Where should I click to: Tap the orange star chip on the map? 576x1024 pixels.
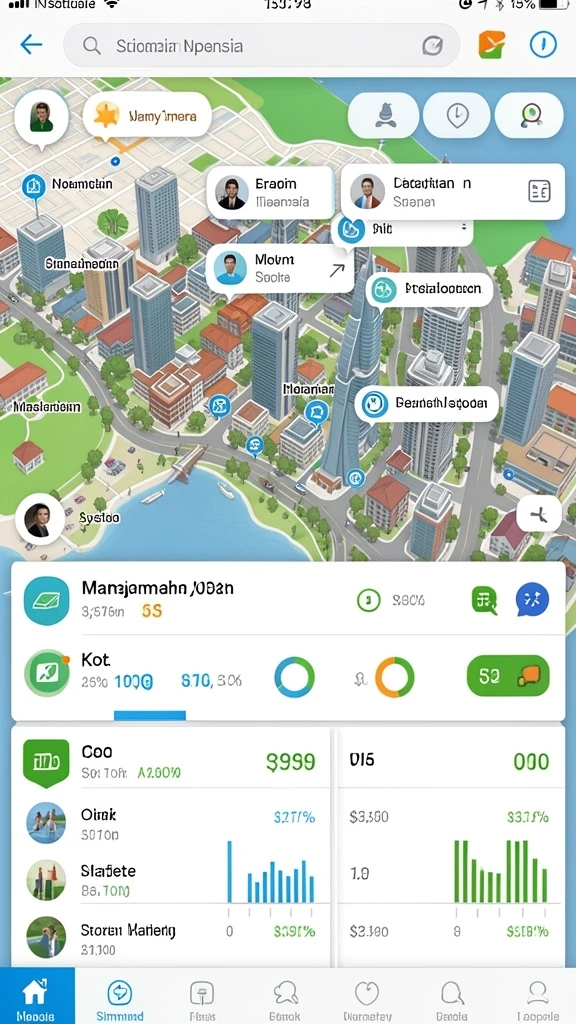click(147, 117)
